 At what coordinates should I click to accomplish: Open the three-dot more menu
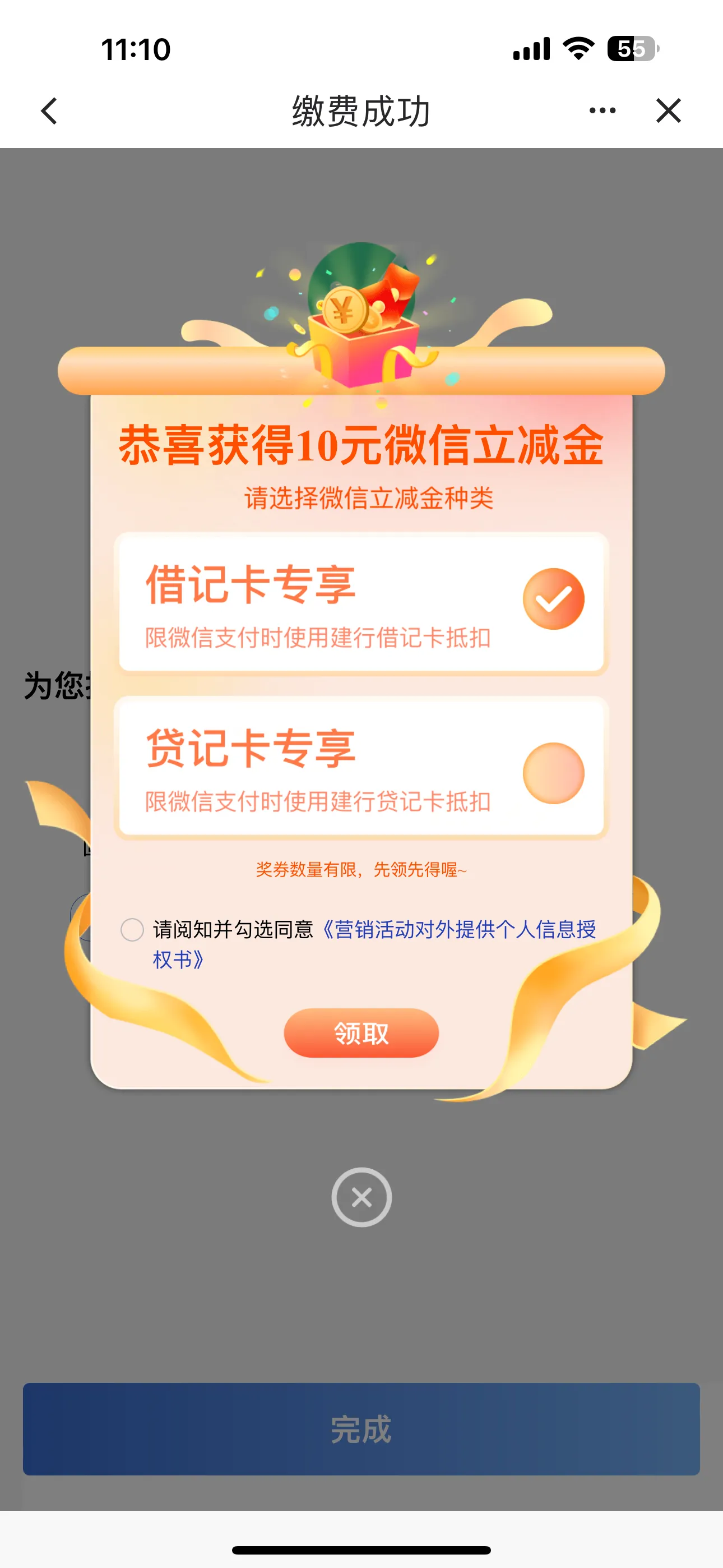click(x=602, y=111)
